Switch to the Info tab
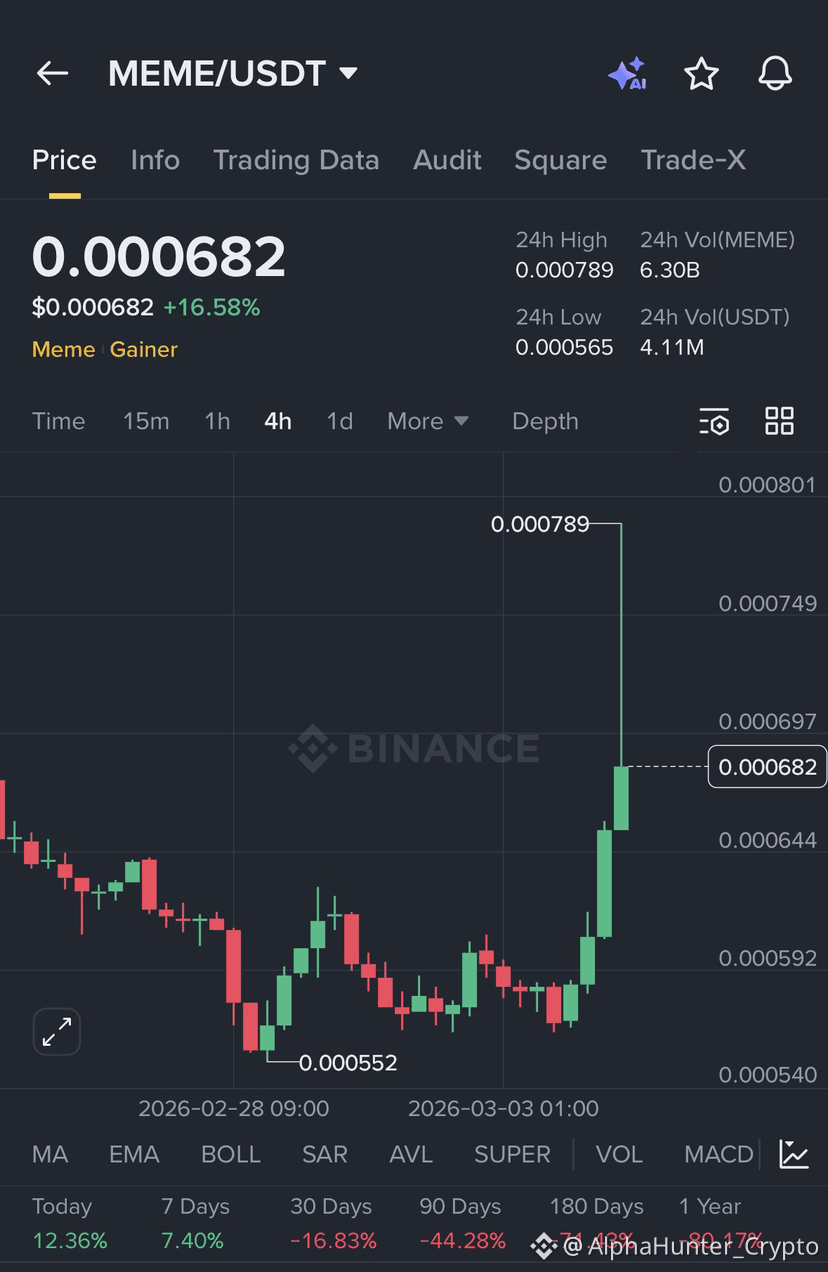The width and height of the screenshot is (828, 1272). [x=155, y=160]
